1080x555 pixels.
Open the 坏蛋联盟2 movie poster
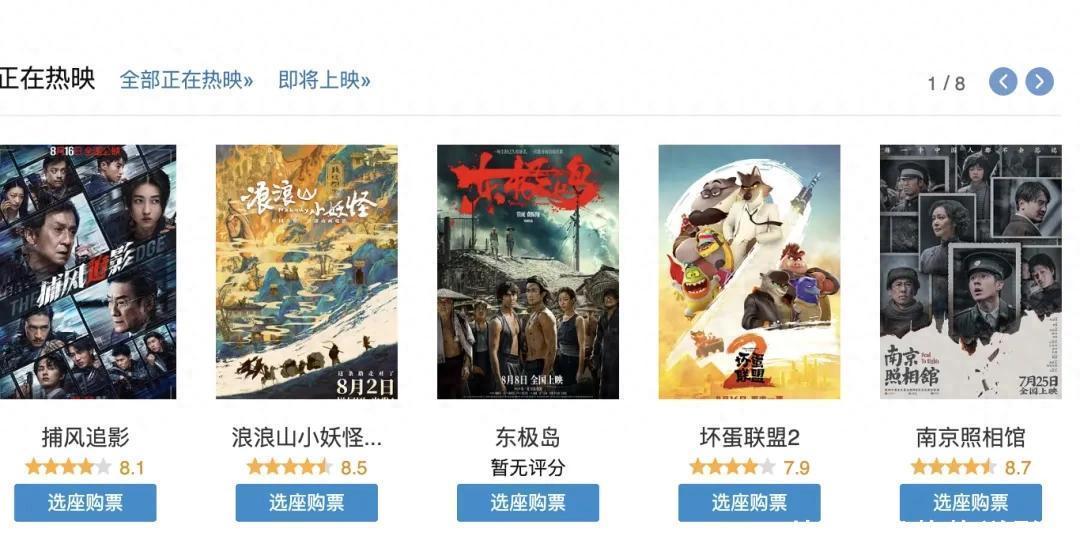pos(749,272)
